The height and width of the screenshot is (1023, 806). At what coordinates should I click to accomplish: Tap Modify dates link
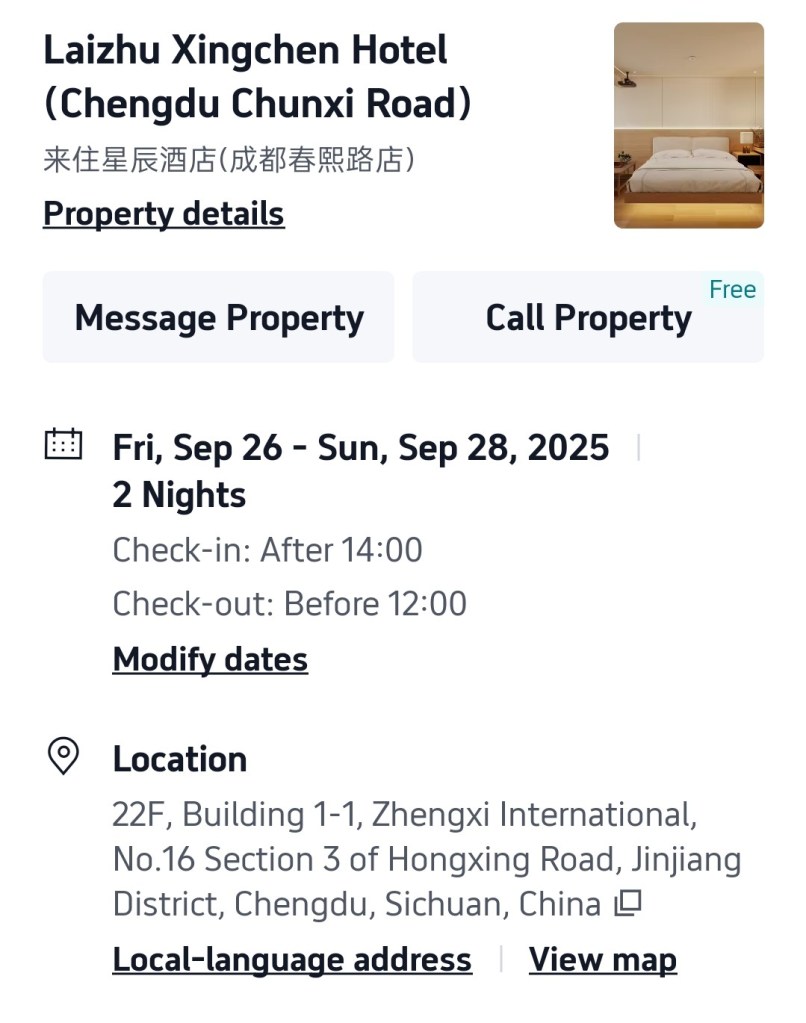click(210, 660)
